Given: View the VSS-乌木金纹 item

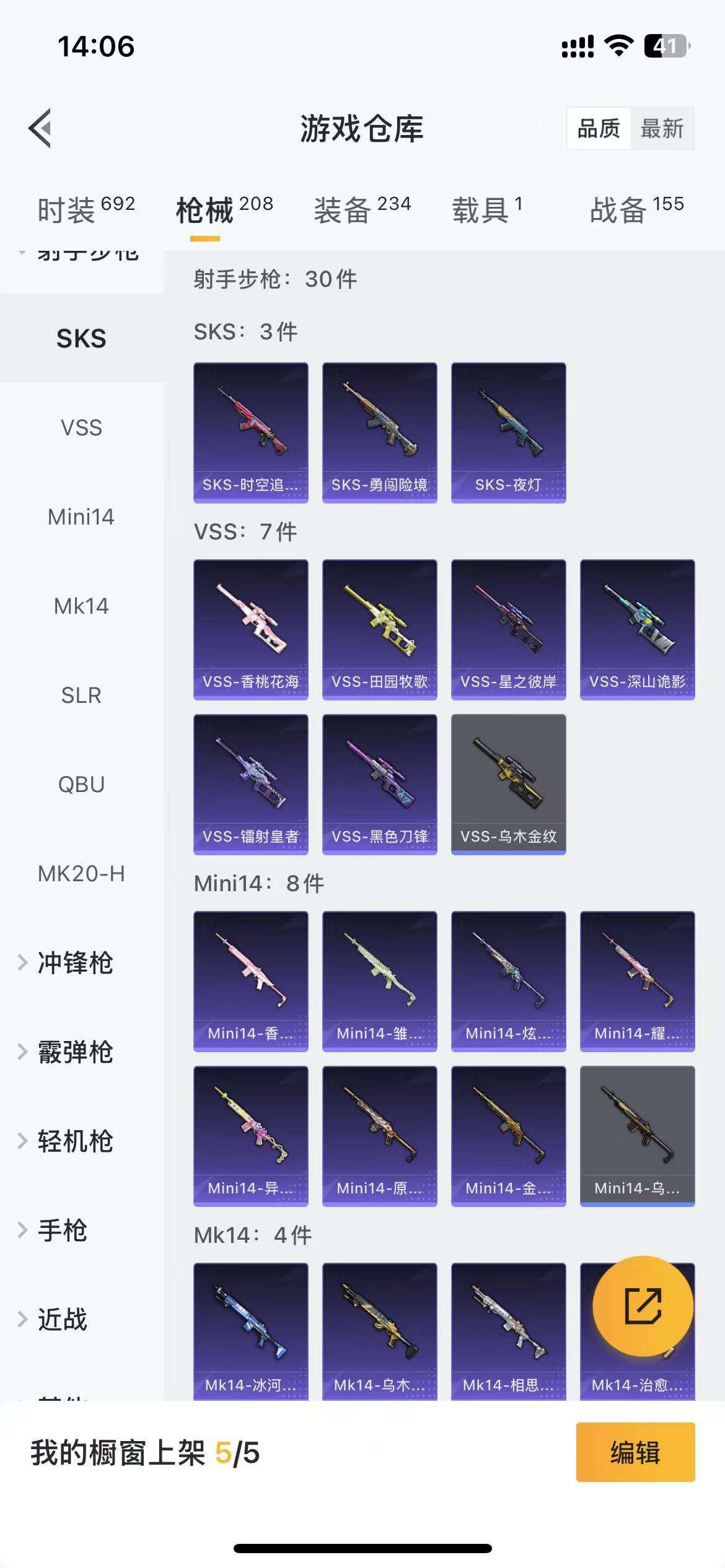Looking at the screenshot, I should pyautogui.click(x=508, y=784).
